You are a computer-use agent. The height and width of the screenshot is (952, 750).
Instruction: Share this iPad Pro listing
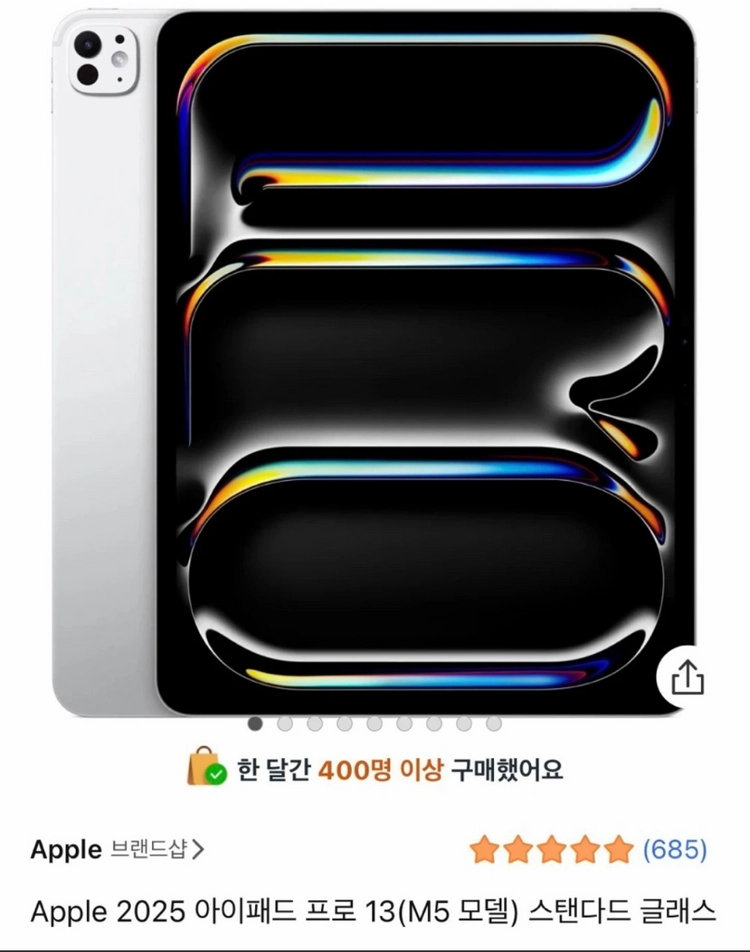[686, 677]
